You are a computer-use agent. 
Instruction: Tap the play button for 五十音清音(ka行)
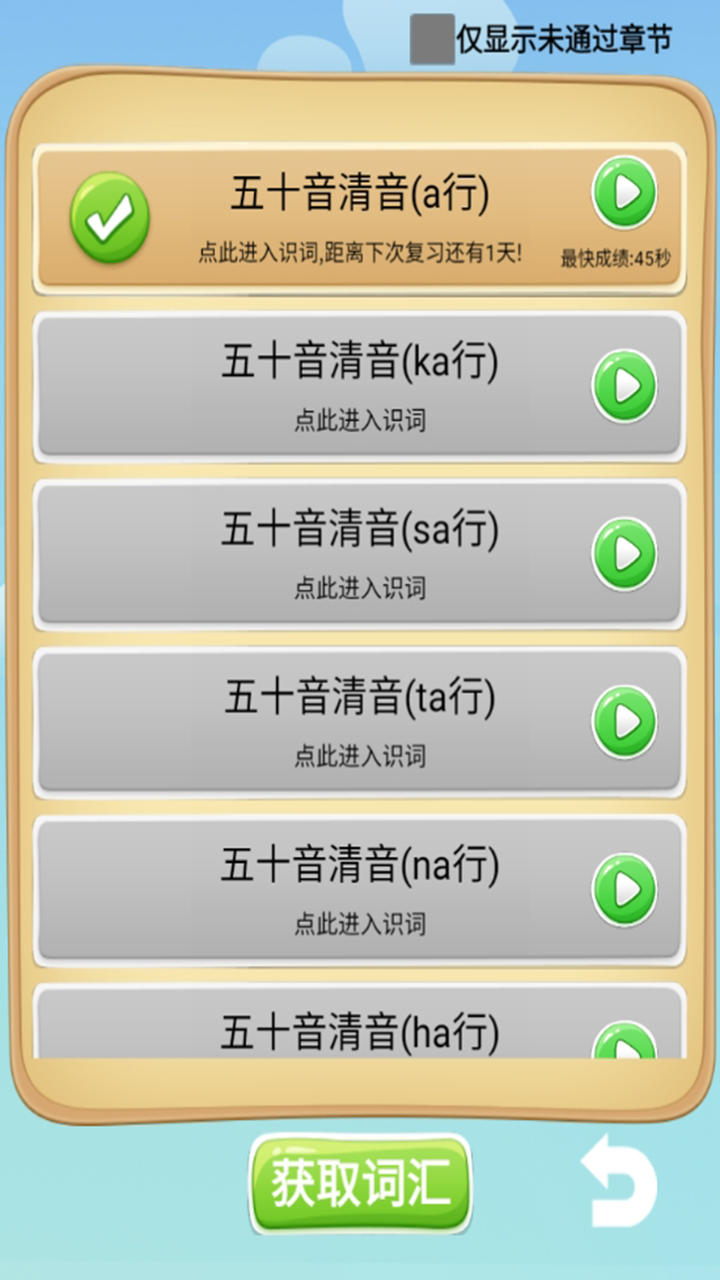tap(624, 385)
